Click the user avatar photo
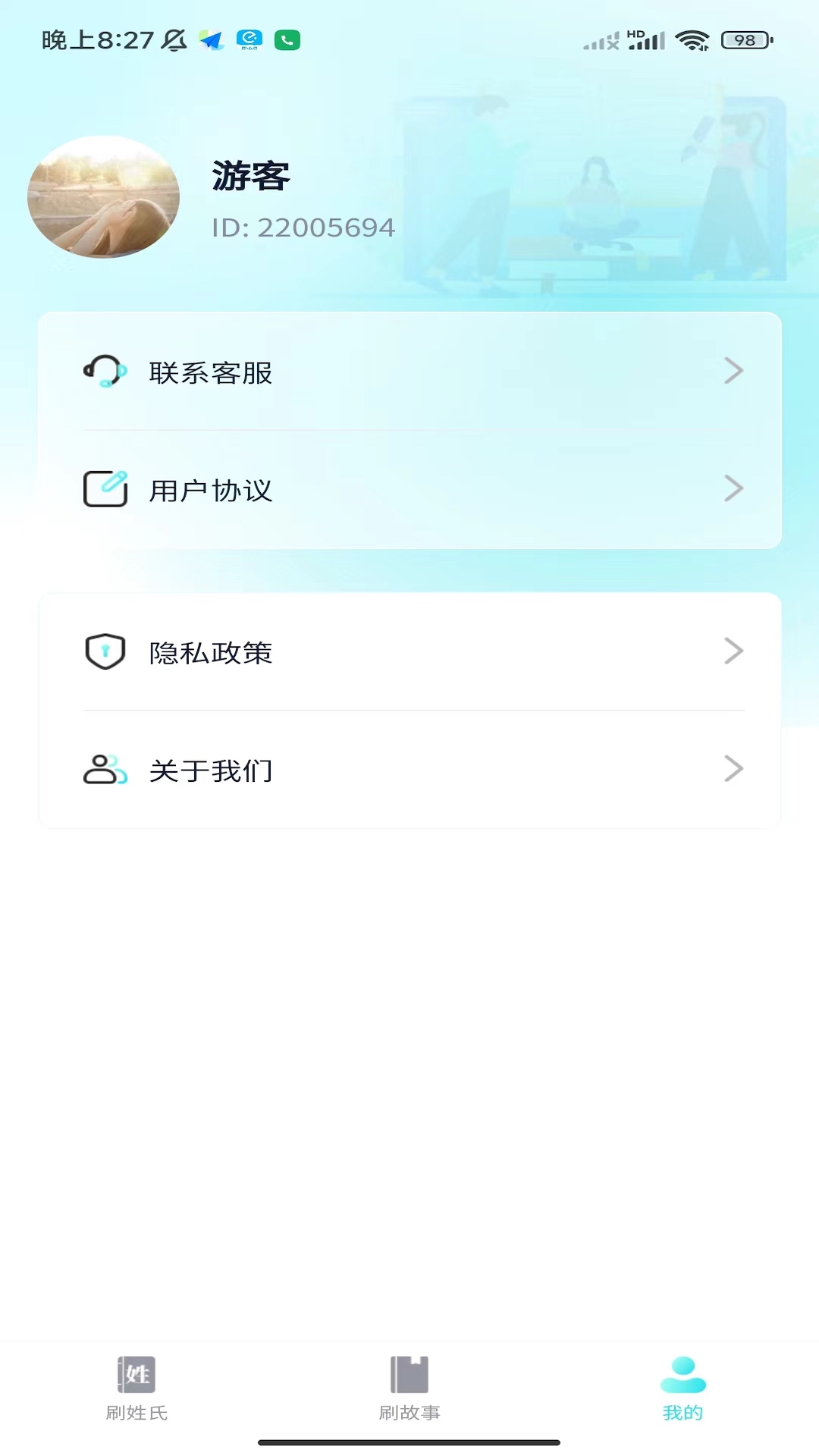Viewport: 819px width, 1456px height. click(x=105, y=198)
